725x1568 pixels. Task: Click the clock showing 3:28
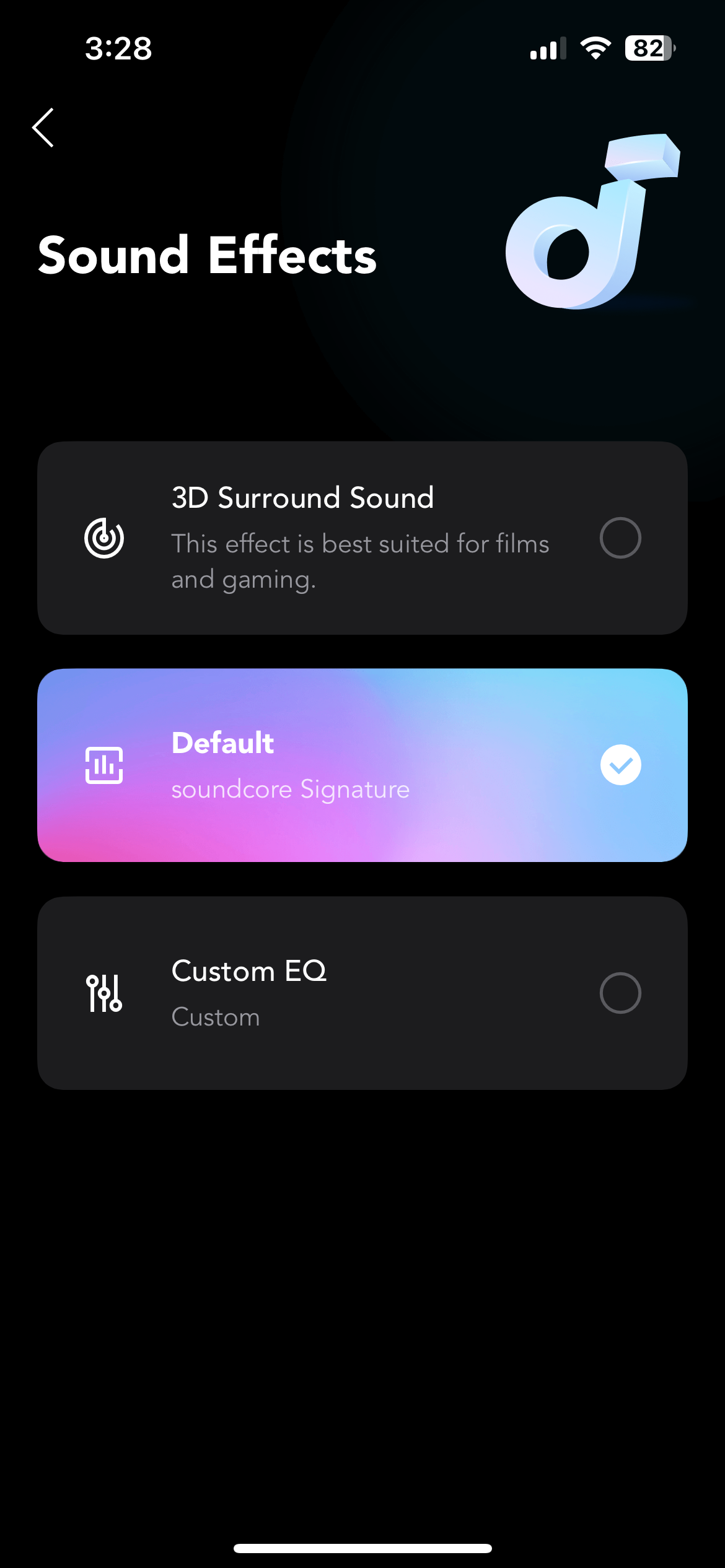pos(119,48)
